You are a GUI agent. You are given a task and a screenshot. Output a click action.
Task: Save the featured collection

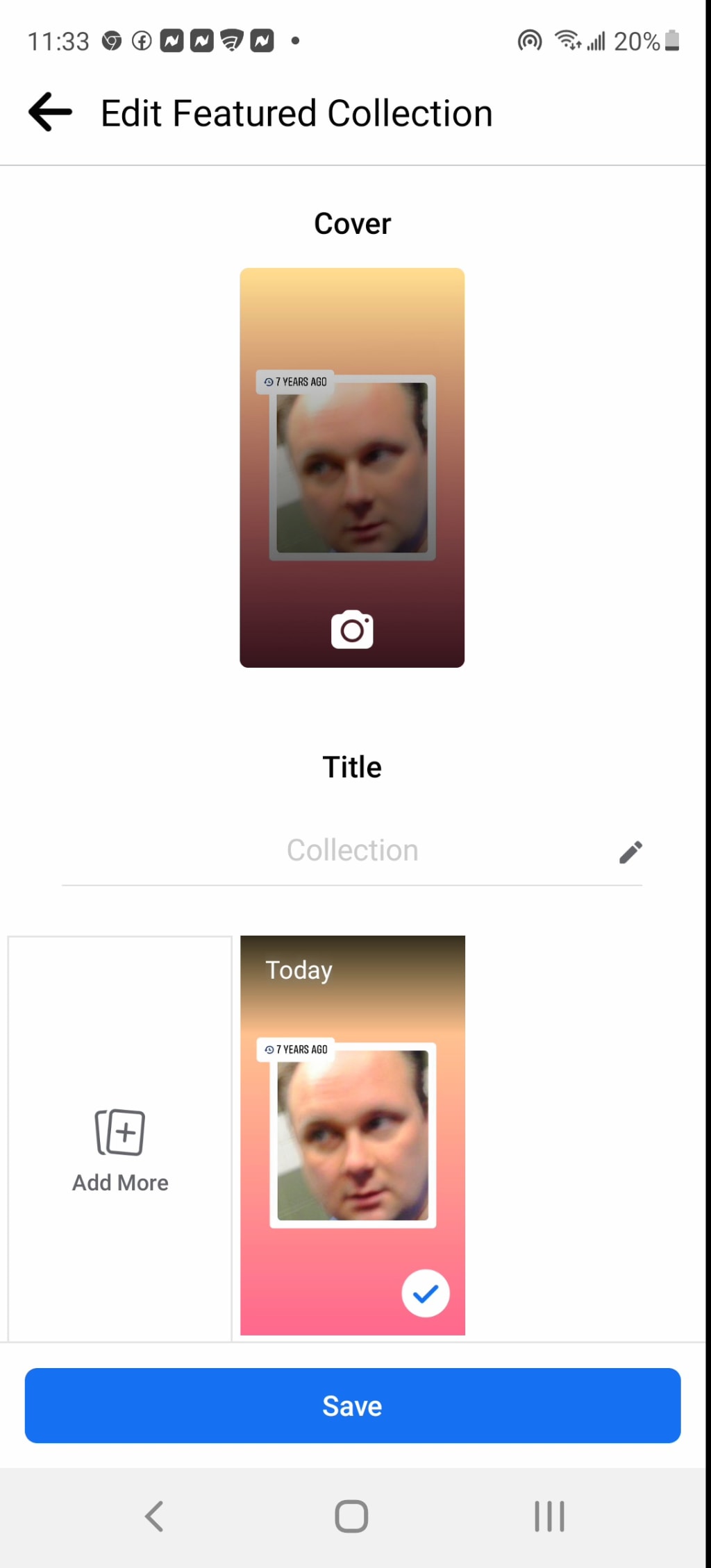coord(352,1406)
